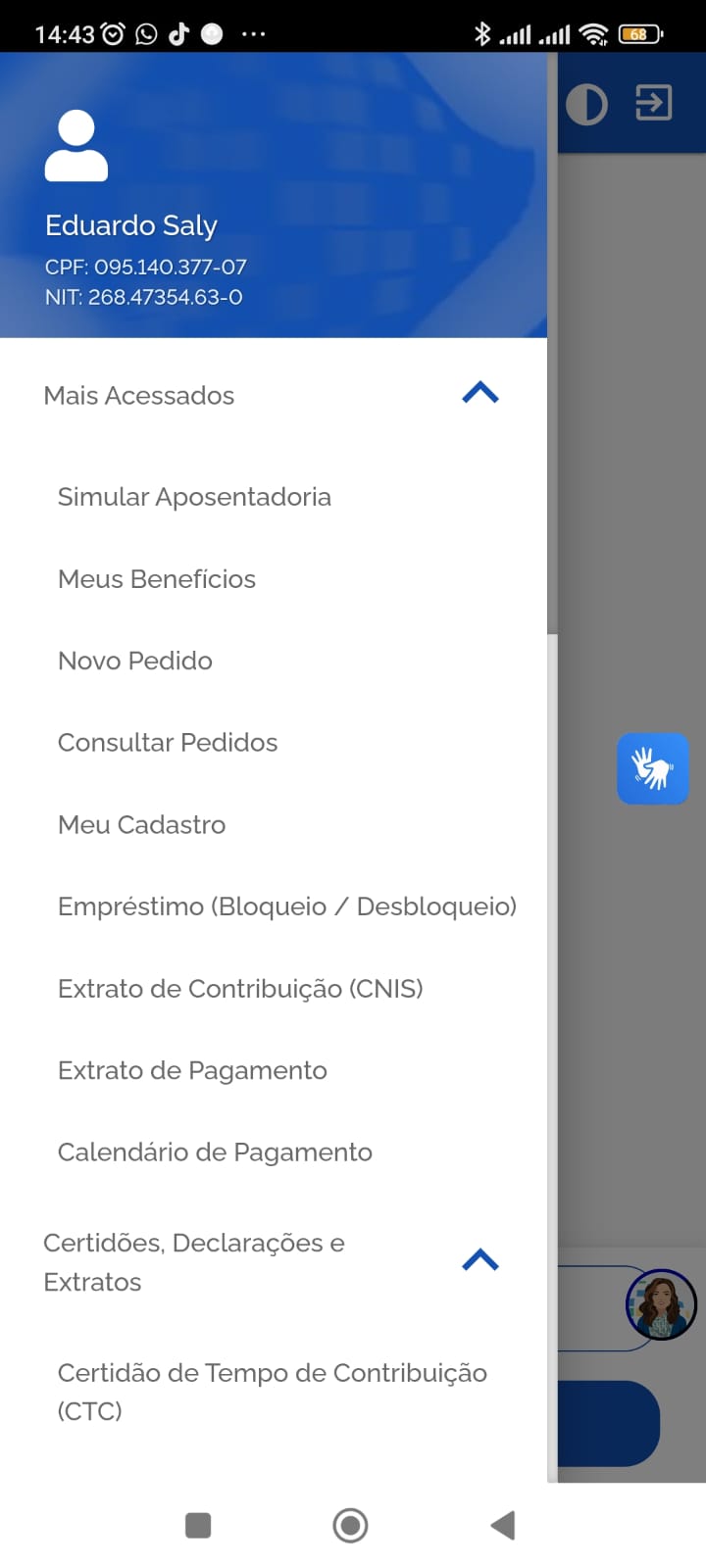706x1568 pixels.
Task: View Meu Cadastro
Action: coord(142,825)
